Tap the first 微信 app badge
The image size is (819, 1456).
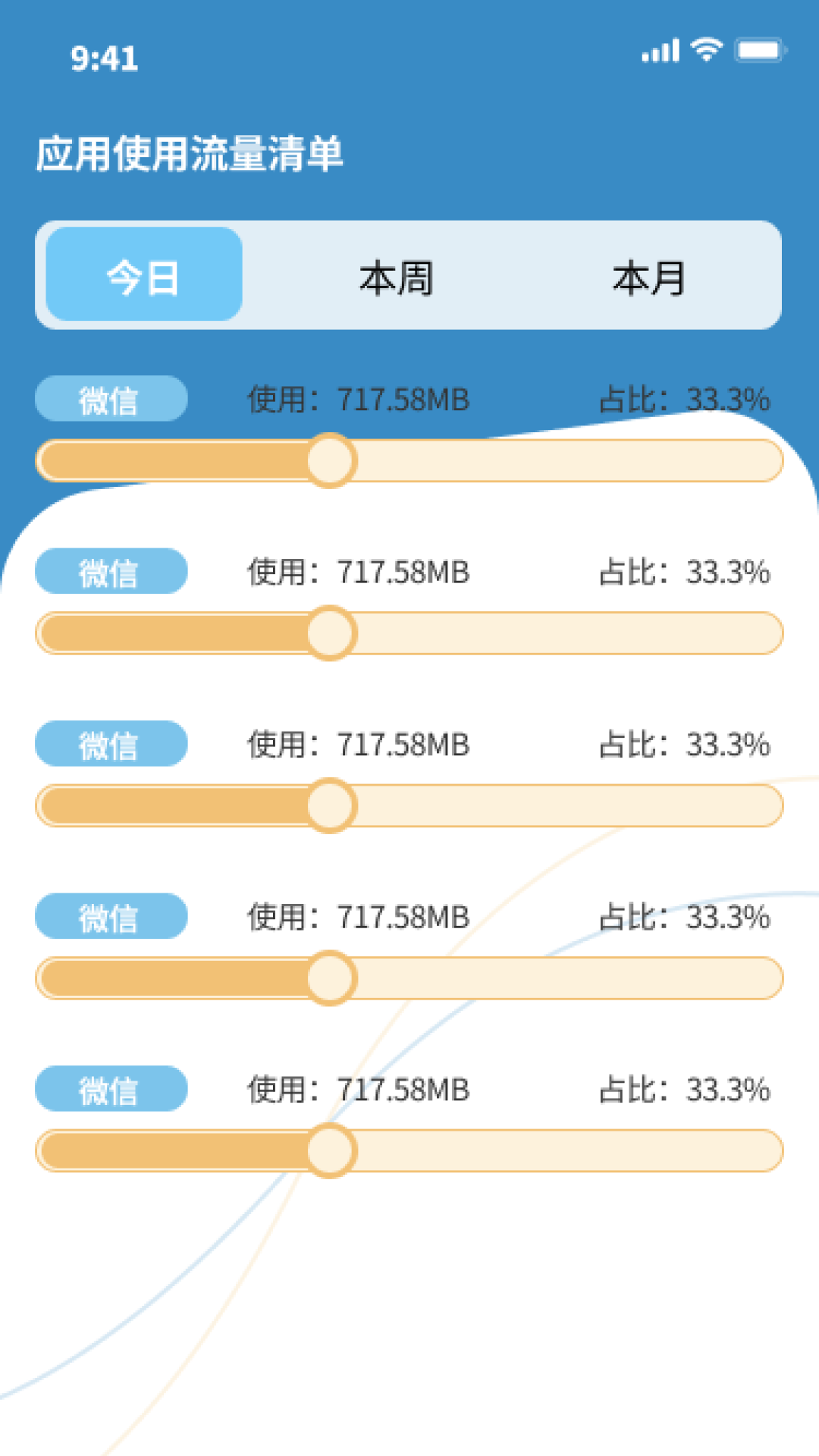point(111,397)
